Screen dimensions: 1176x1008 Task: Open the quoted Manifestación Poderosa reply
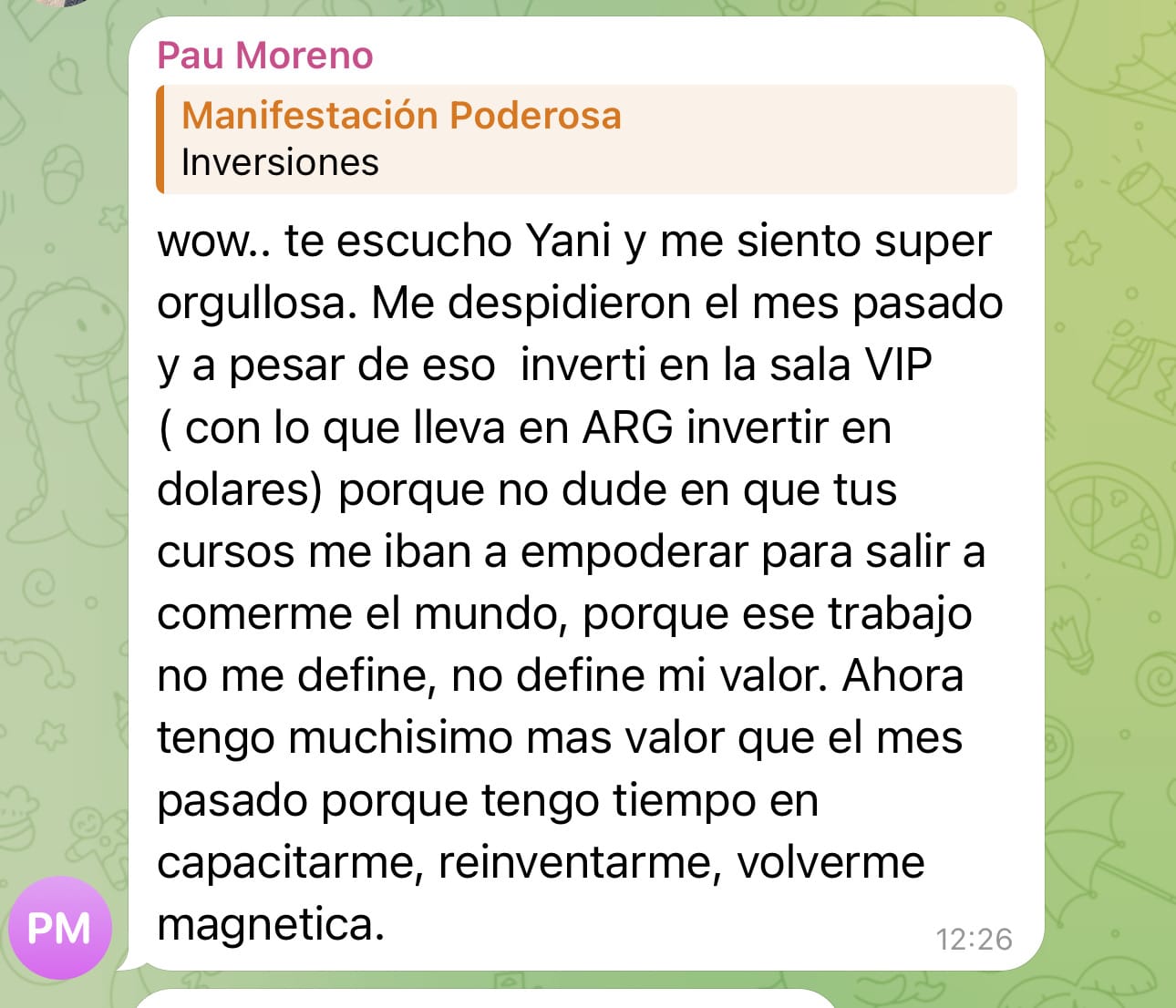tap(585, 139)
